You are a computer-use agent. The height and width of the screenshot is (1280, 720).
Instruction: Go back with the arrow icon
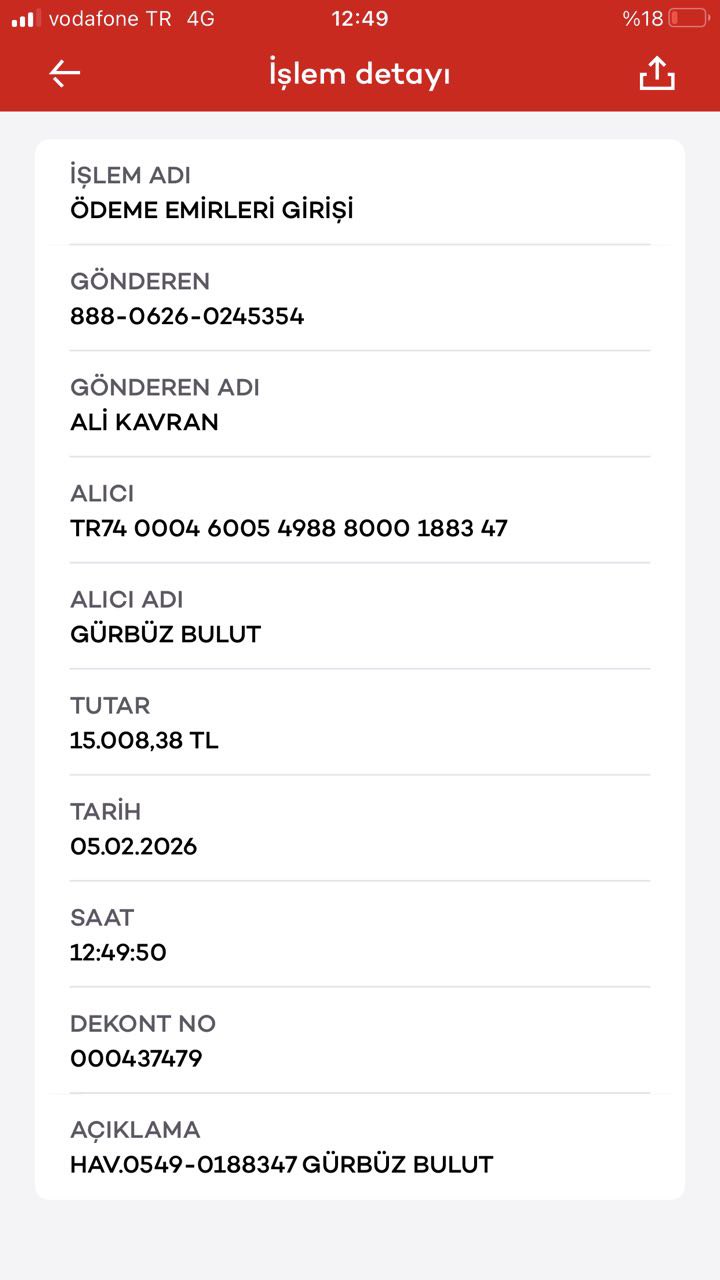pyautogui.click(x=65, y=73)
